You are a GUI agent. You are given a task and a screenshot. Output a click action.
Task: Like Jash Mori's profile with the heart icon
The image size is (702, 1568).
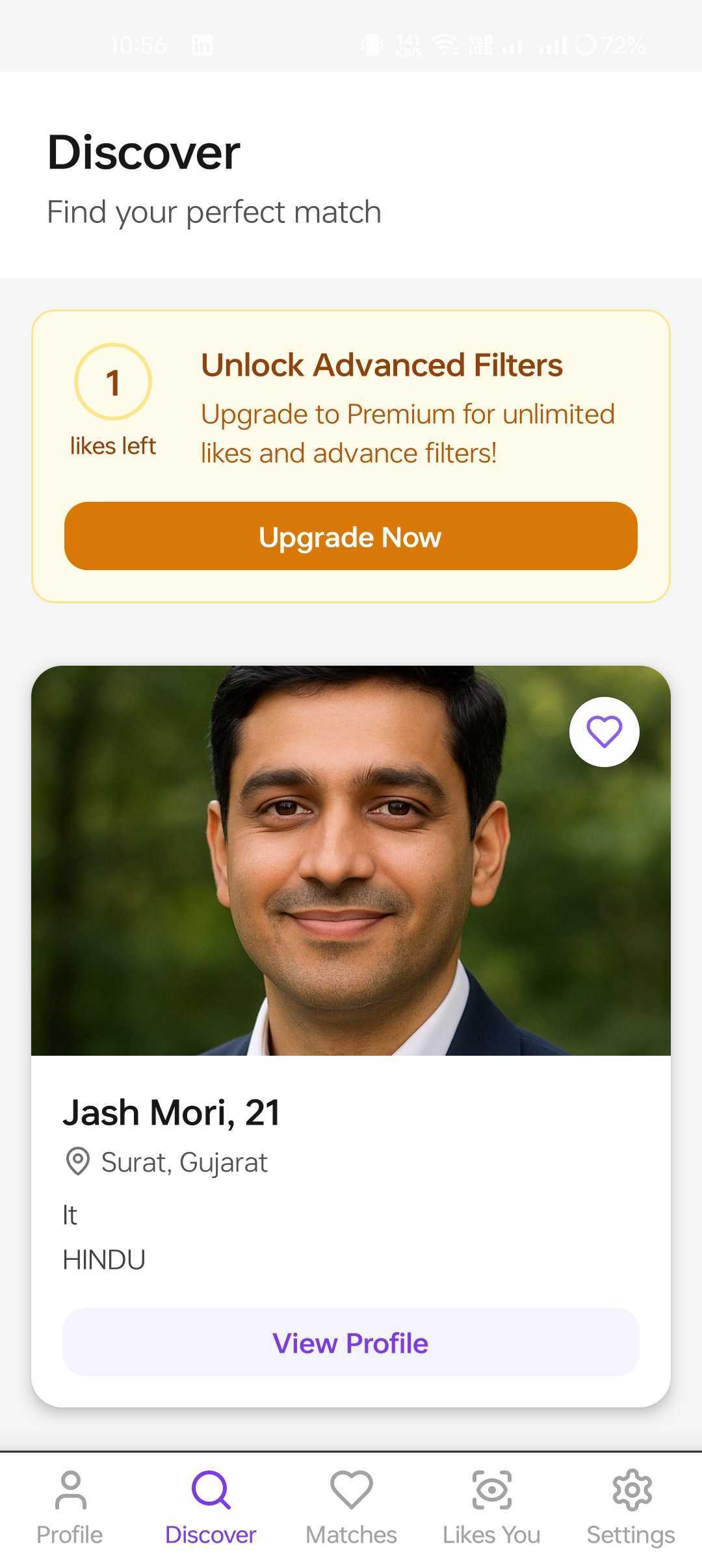pos(604,732)
